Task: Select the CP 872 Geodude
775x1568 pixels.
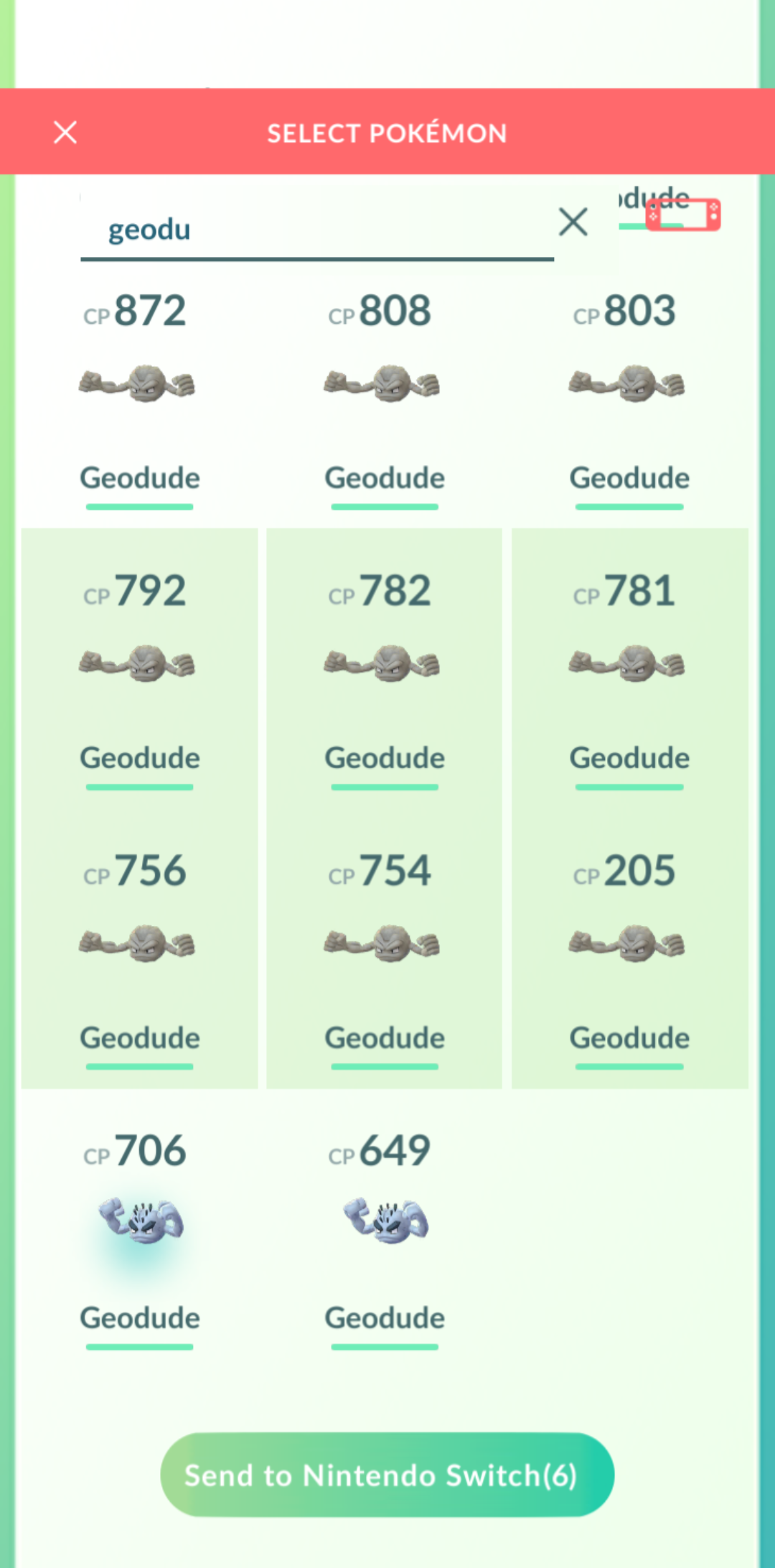Action: pyautogui.click(x=138, y=395)
